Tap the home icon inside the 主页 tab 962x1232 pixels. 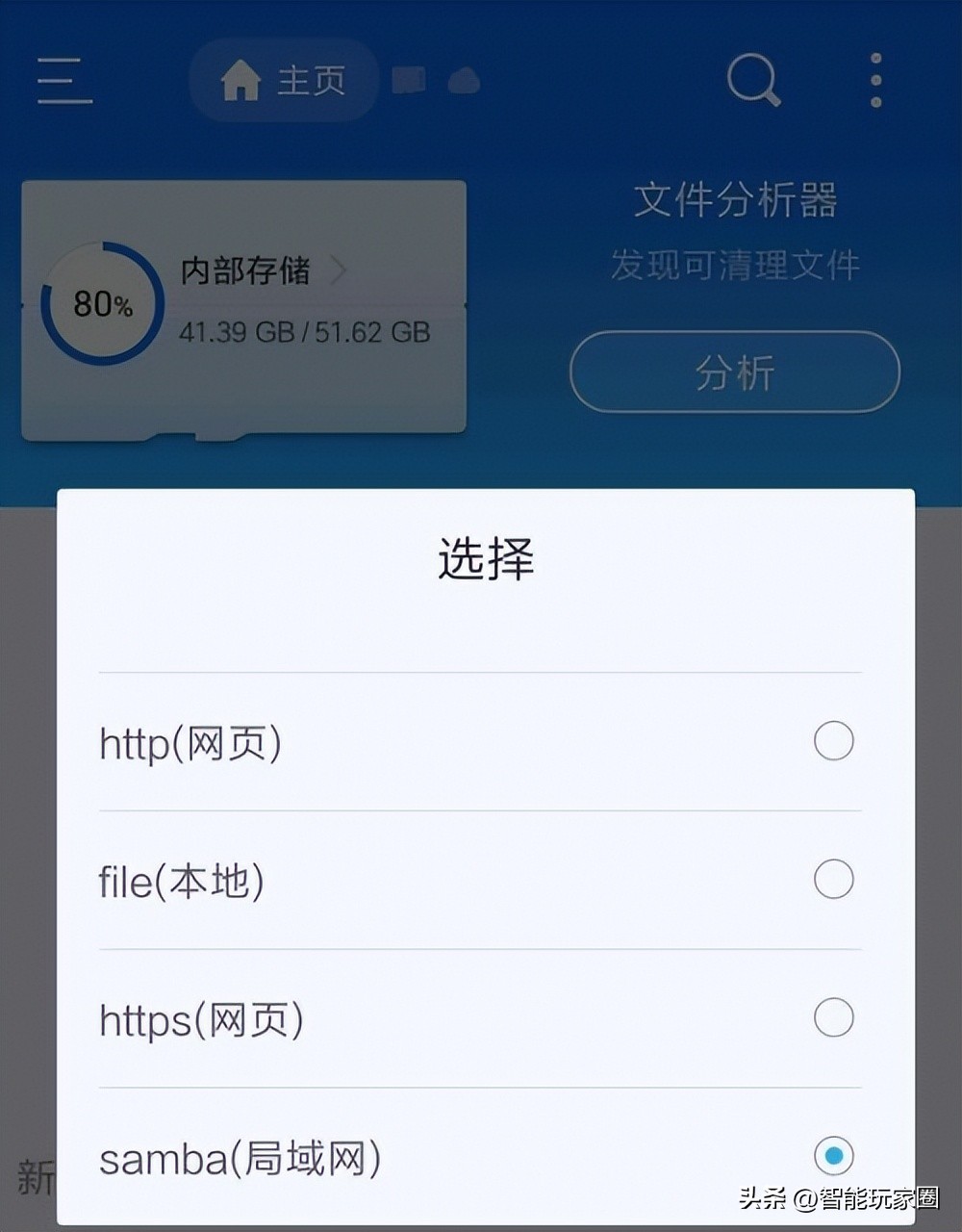tap(239, 81)
